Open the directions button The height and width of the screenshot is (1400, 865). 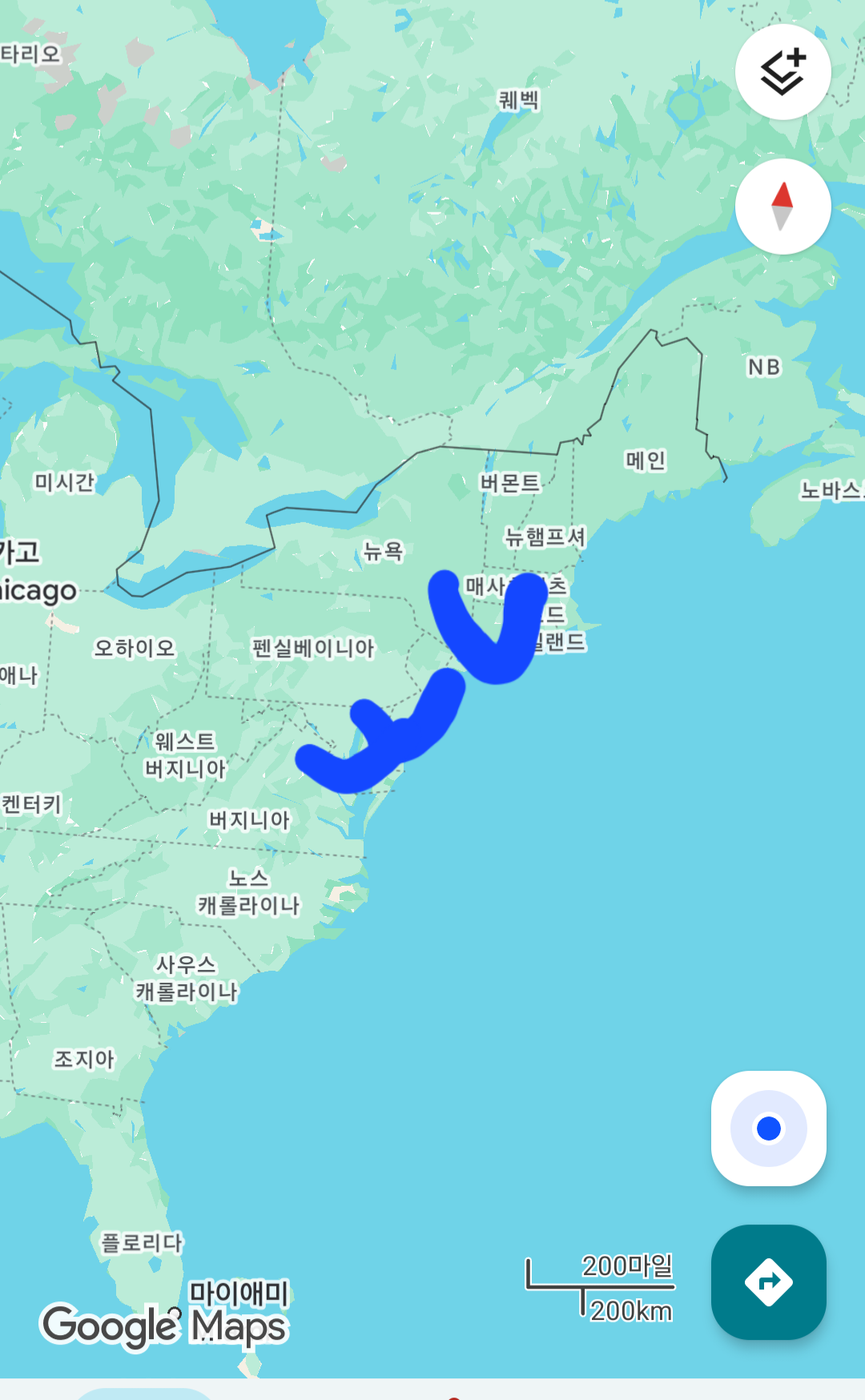[768, 1281]
